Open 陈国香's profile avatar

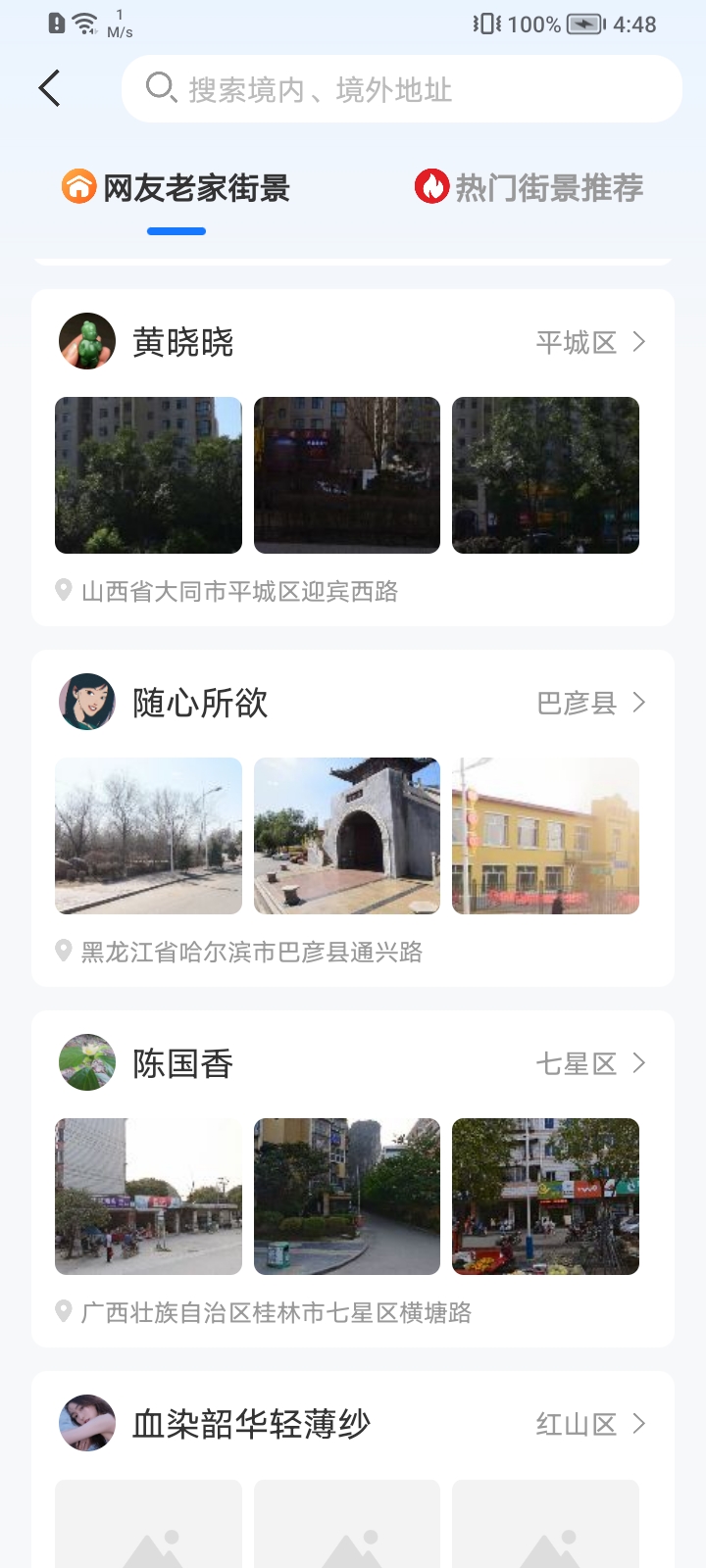87,1062
